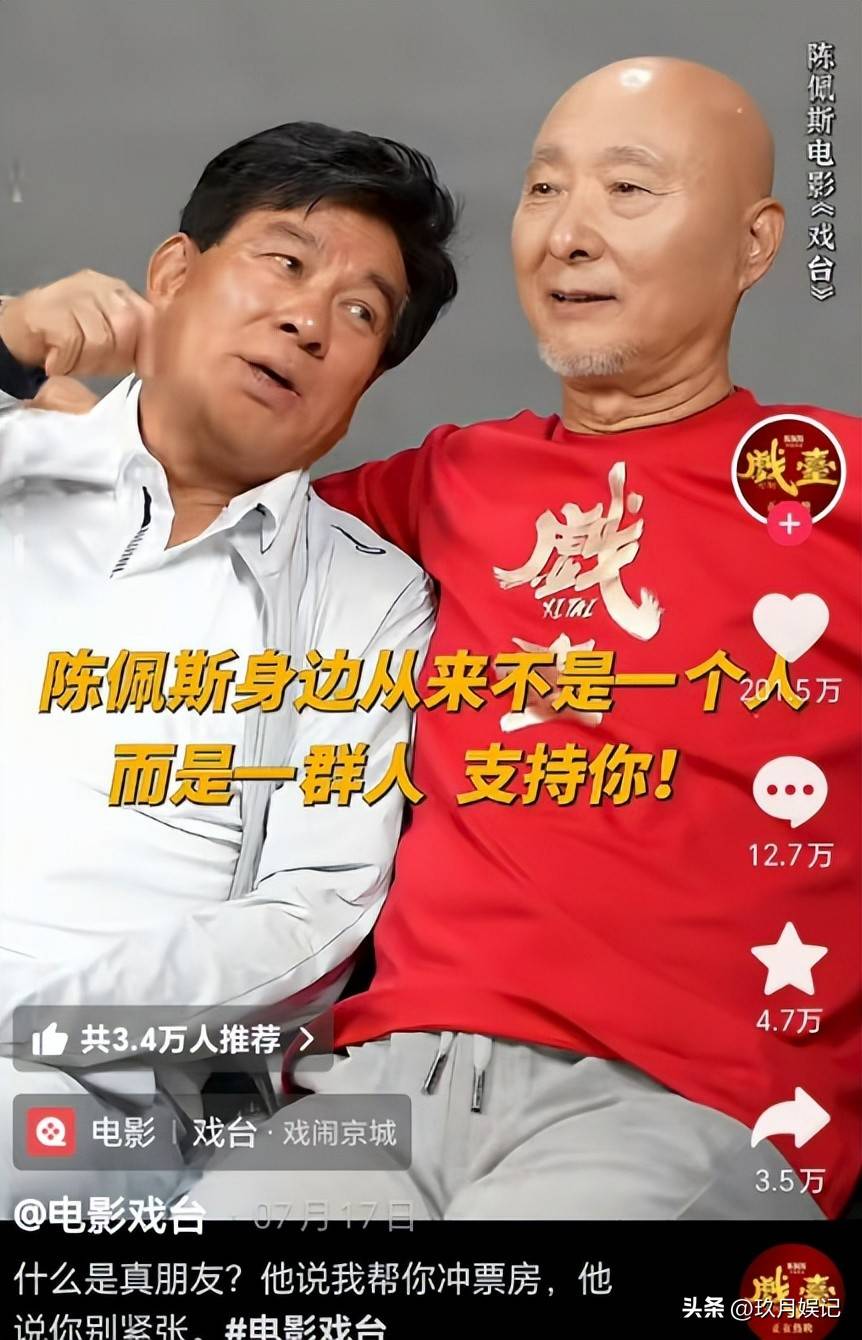The height and width of the screenshot is (1340, 862).
Task: Open the 戏台 account avatar
Action: [x=789, y=470]
